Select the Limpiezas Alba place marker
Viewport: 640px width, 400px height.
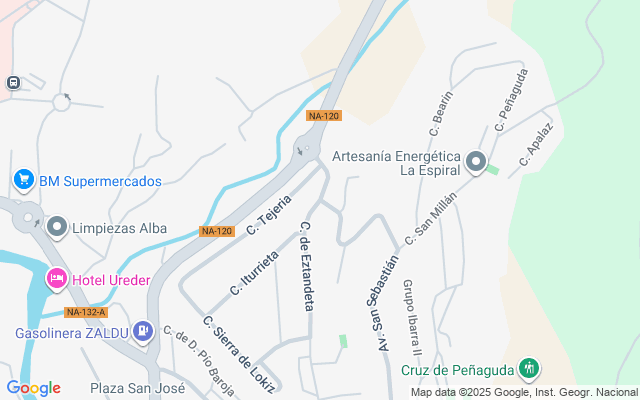[57, 228]
